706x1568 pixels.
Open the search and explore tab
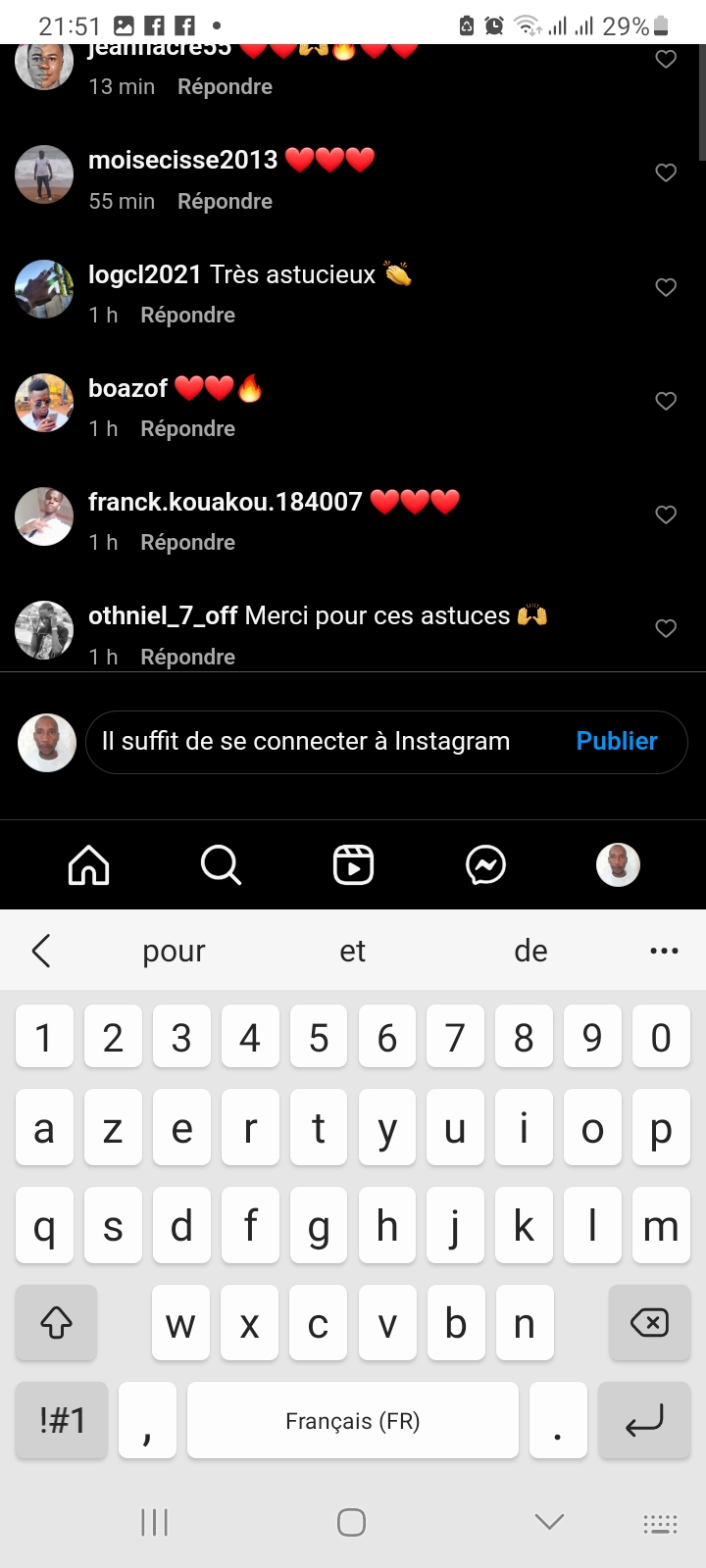coord(221,865)
